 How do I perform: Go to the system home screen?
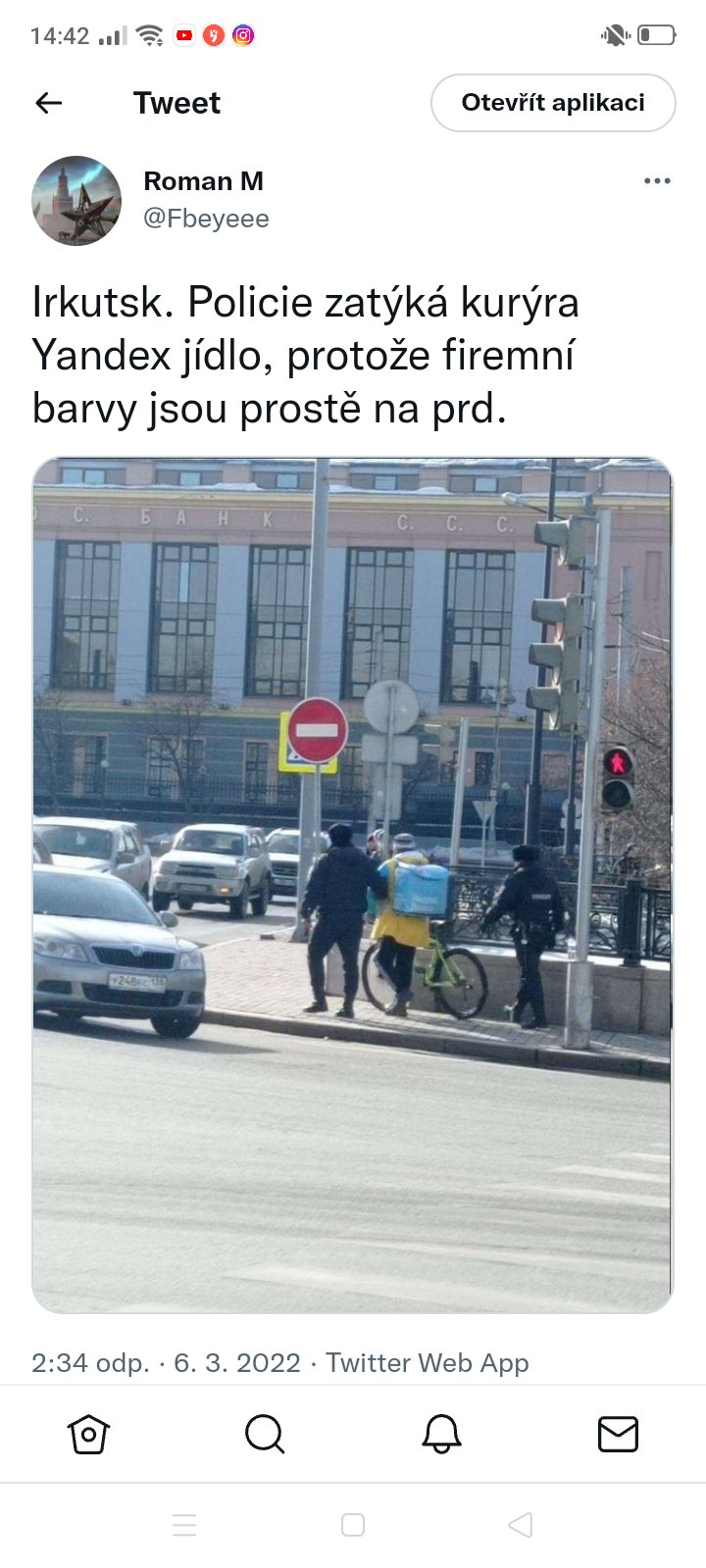pos(353,1525)
